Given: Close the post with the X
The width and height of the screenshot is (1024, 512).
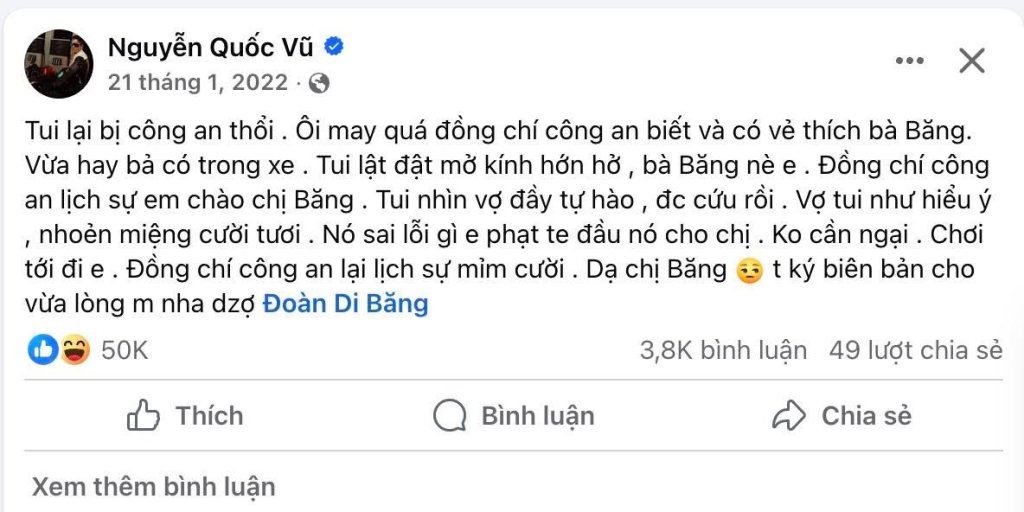Looking at the screenshot, I should (972, 61).
